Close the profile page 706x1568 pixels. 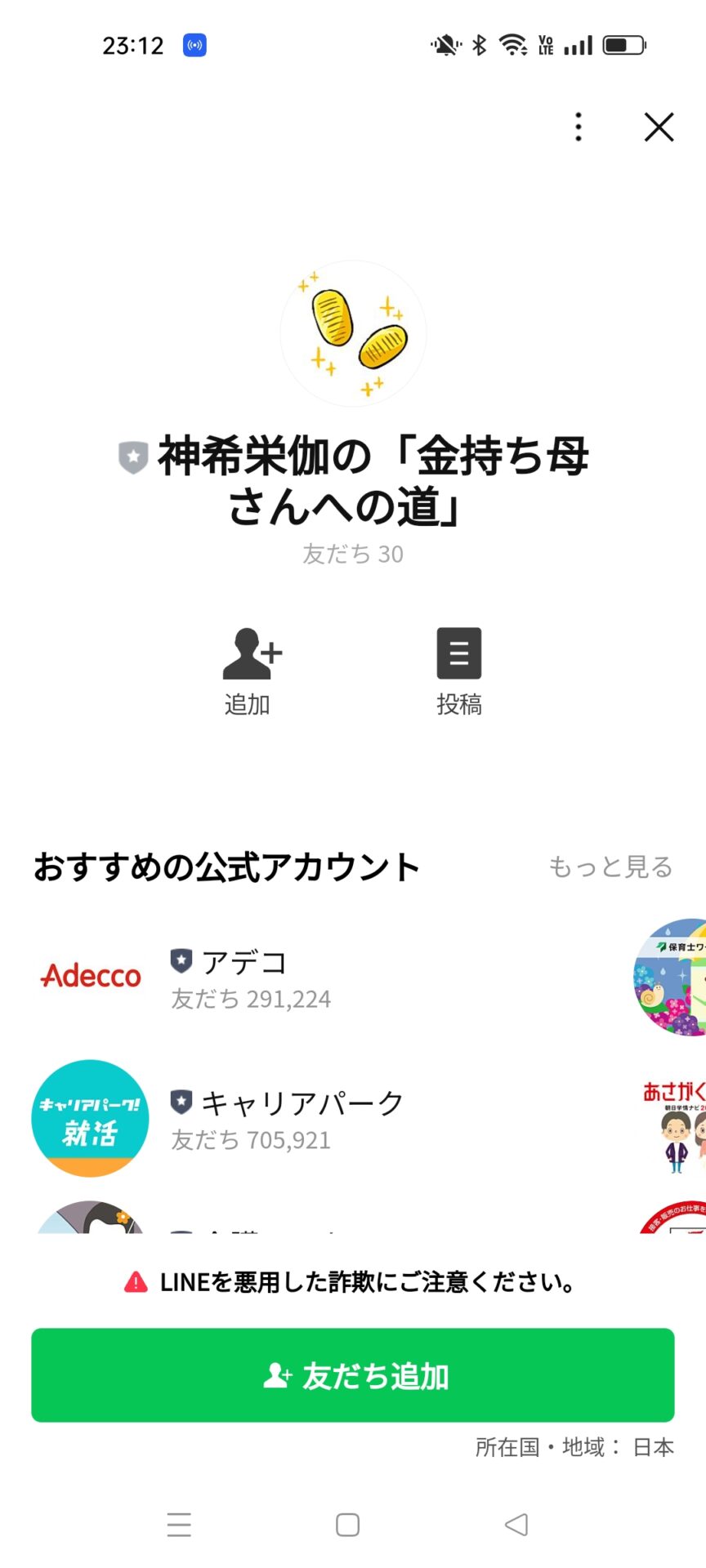[659, 127]
